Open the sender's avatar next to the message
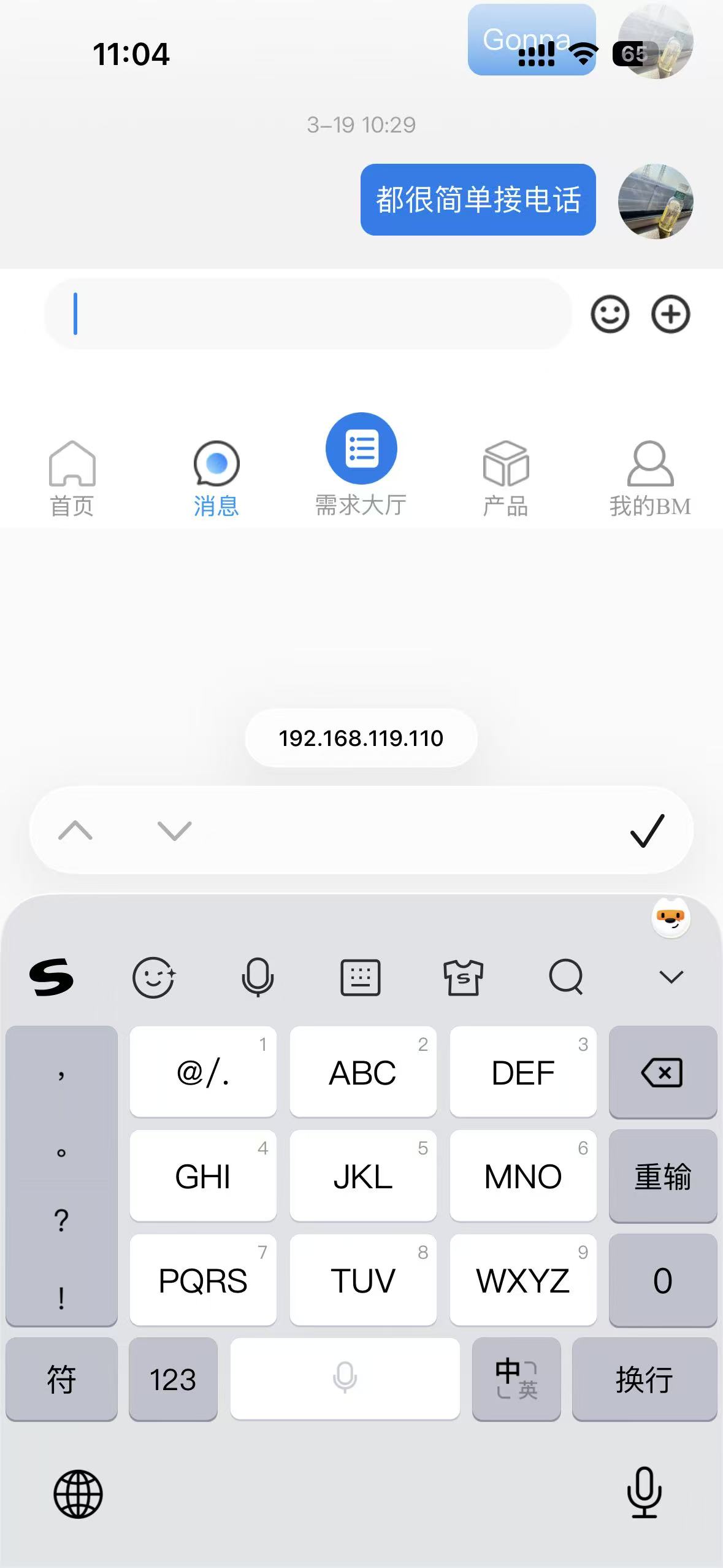Screen dimensions: 723x1568 pos(655,201)
